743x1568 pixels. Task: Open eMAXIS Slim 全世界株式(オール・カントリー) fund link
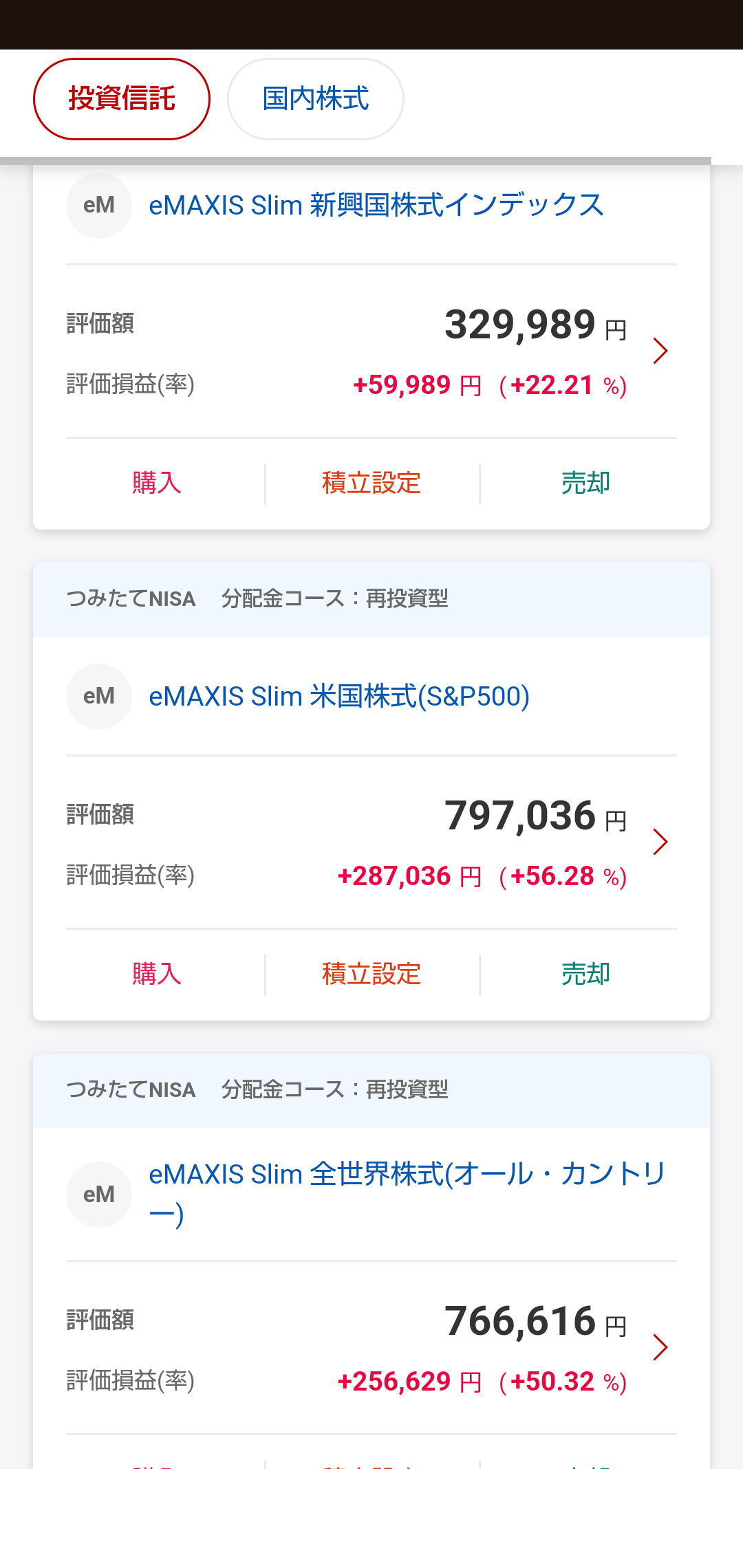click(x=407, y=1194)
